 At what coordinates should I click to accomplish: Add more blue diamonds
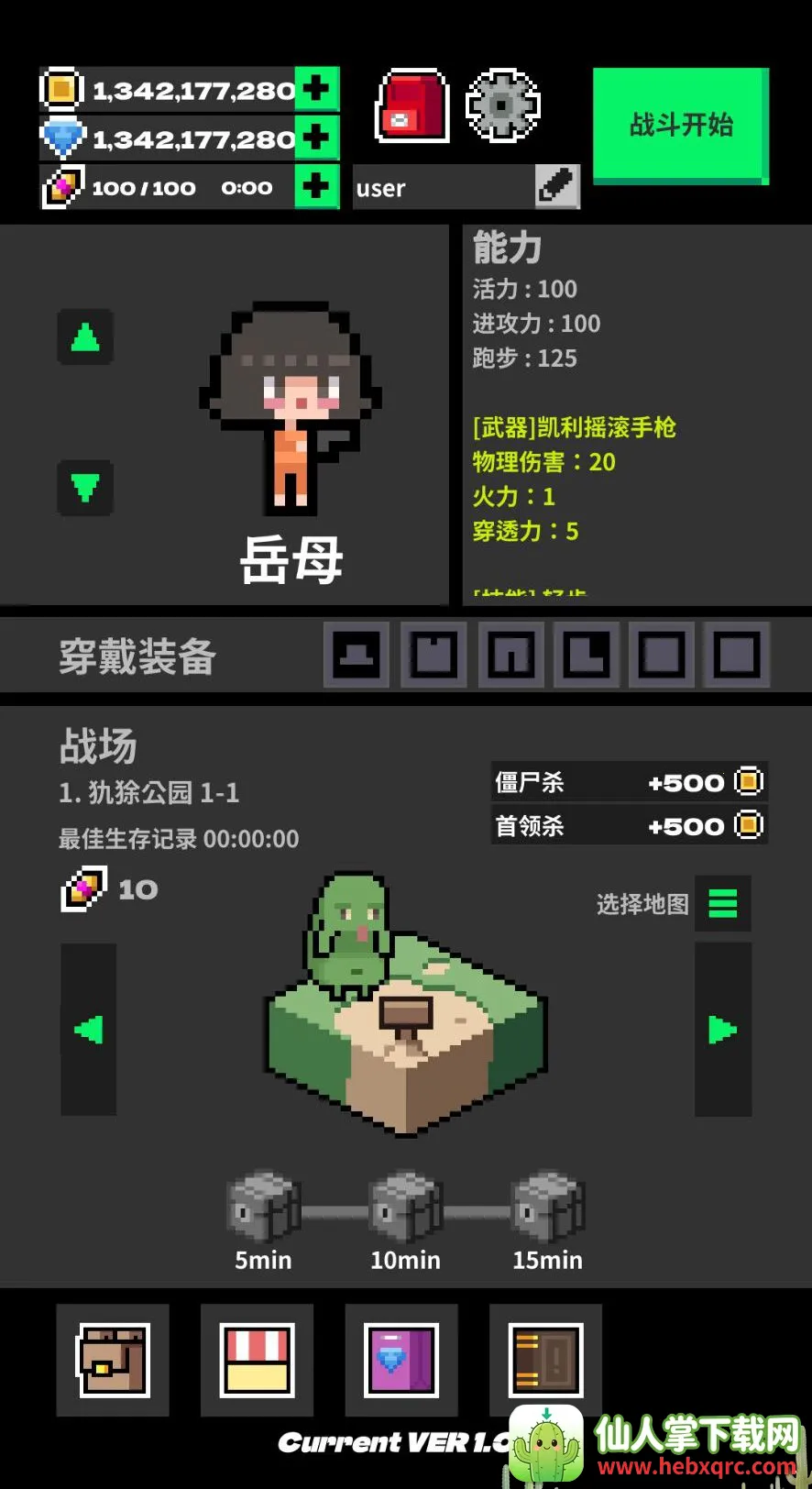click(x=316, y=138)
